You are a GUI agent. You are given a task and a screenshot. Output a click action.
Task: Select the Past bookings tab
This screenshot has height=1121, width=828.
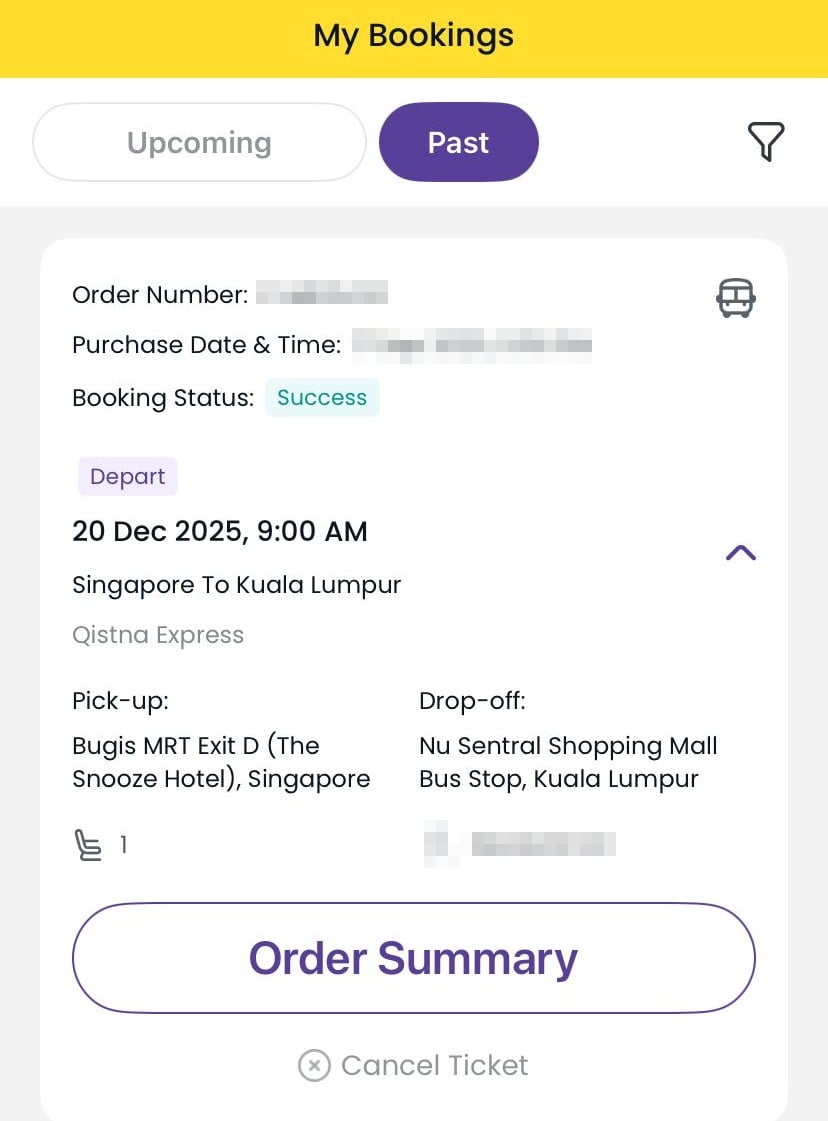click(458, 143)
